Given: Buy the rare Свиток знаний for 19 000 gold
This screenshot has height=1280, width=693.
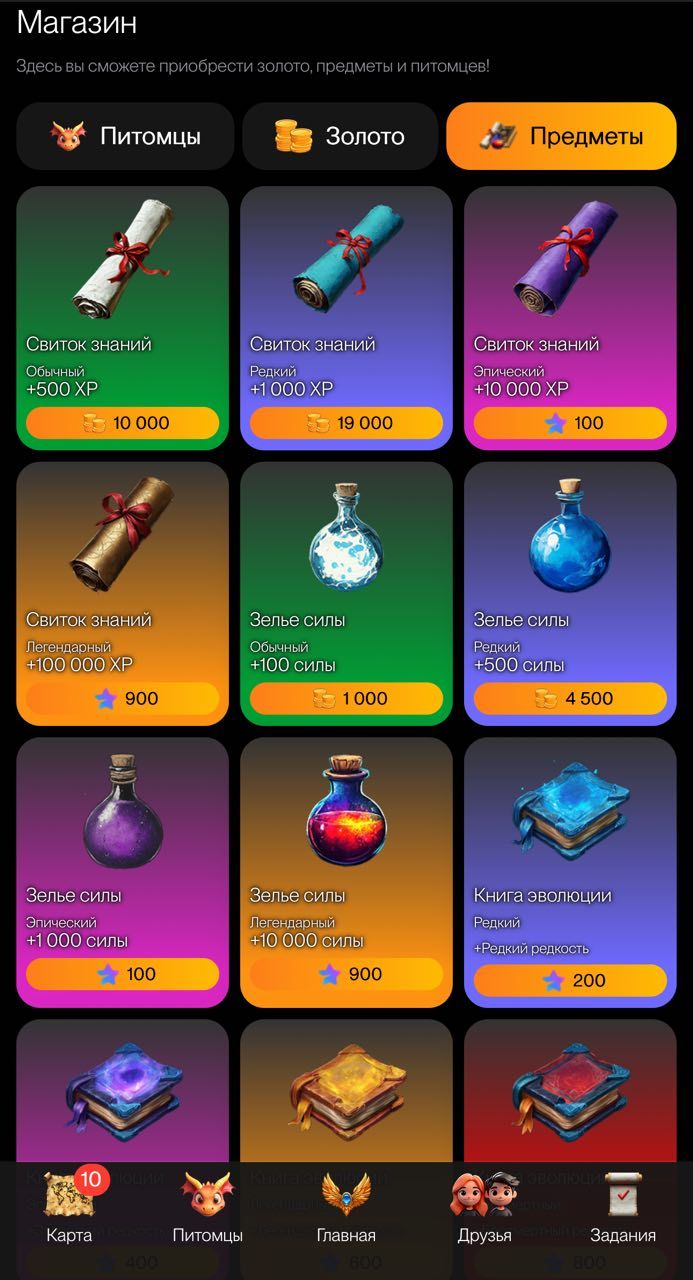Looking at the screenshot, I should tap(346, 423).
